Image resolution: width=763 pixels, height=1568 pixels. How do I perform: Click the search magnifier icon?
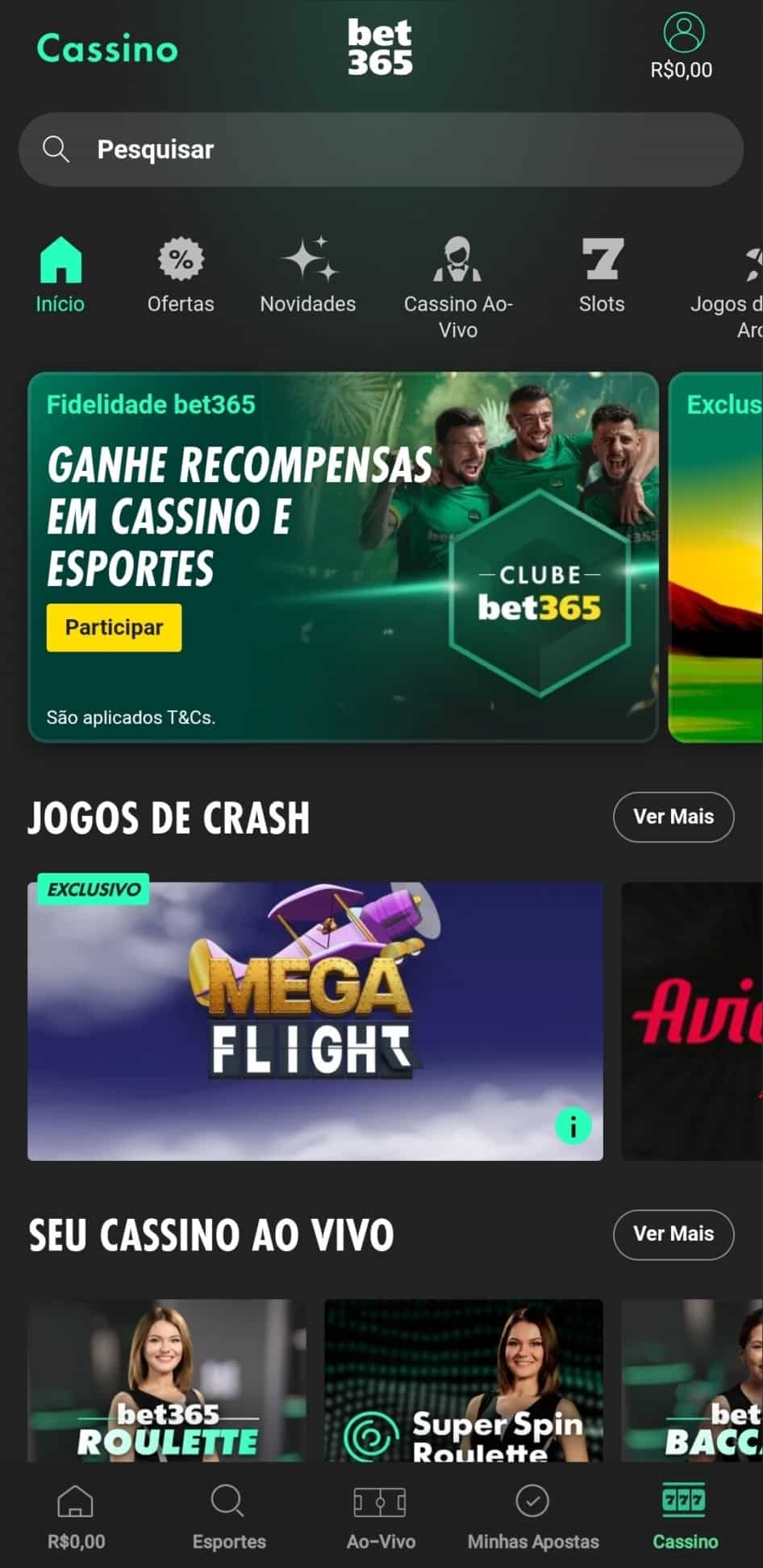click(x=55, y=149)
